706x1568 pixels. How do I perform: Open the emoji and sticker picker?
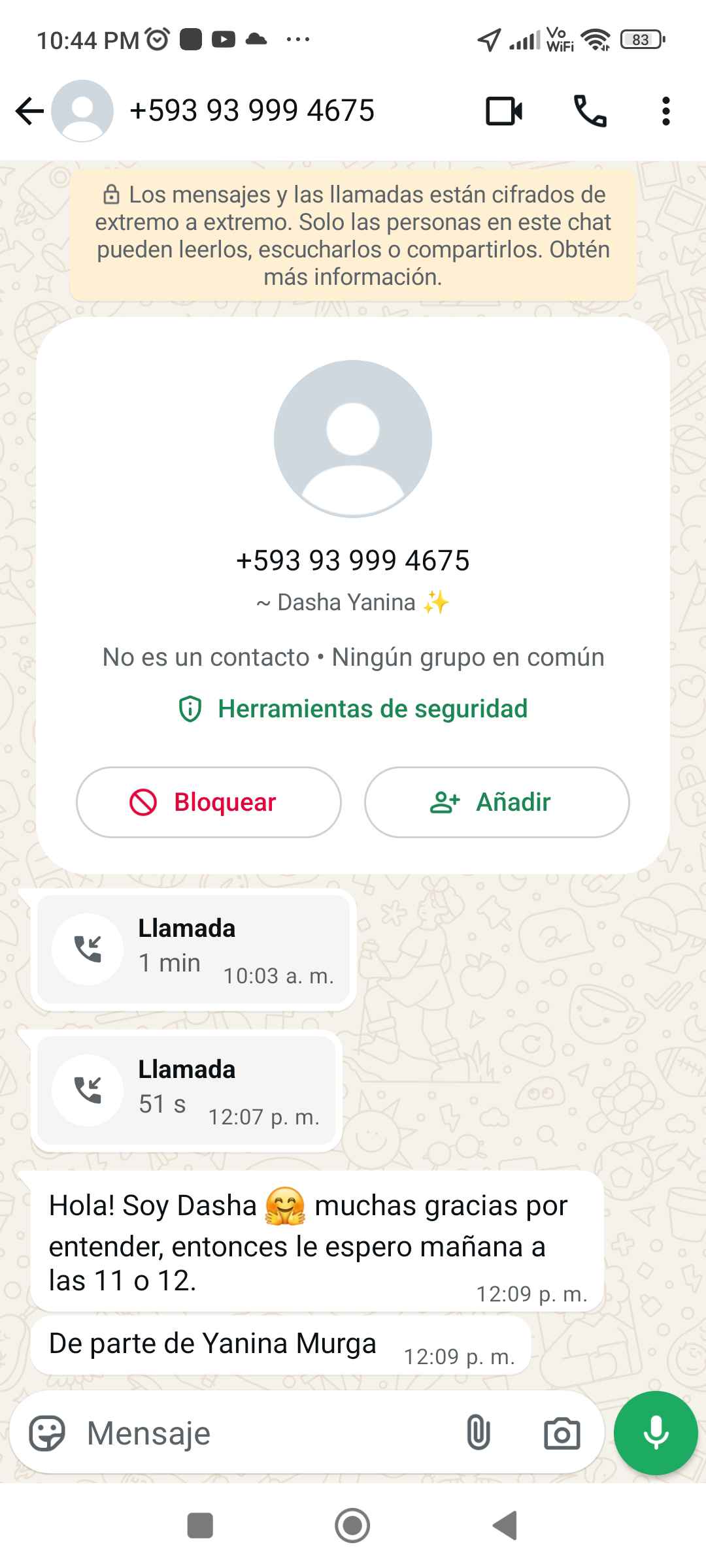click(x=47, y=1433)
